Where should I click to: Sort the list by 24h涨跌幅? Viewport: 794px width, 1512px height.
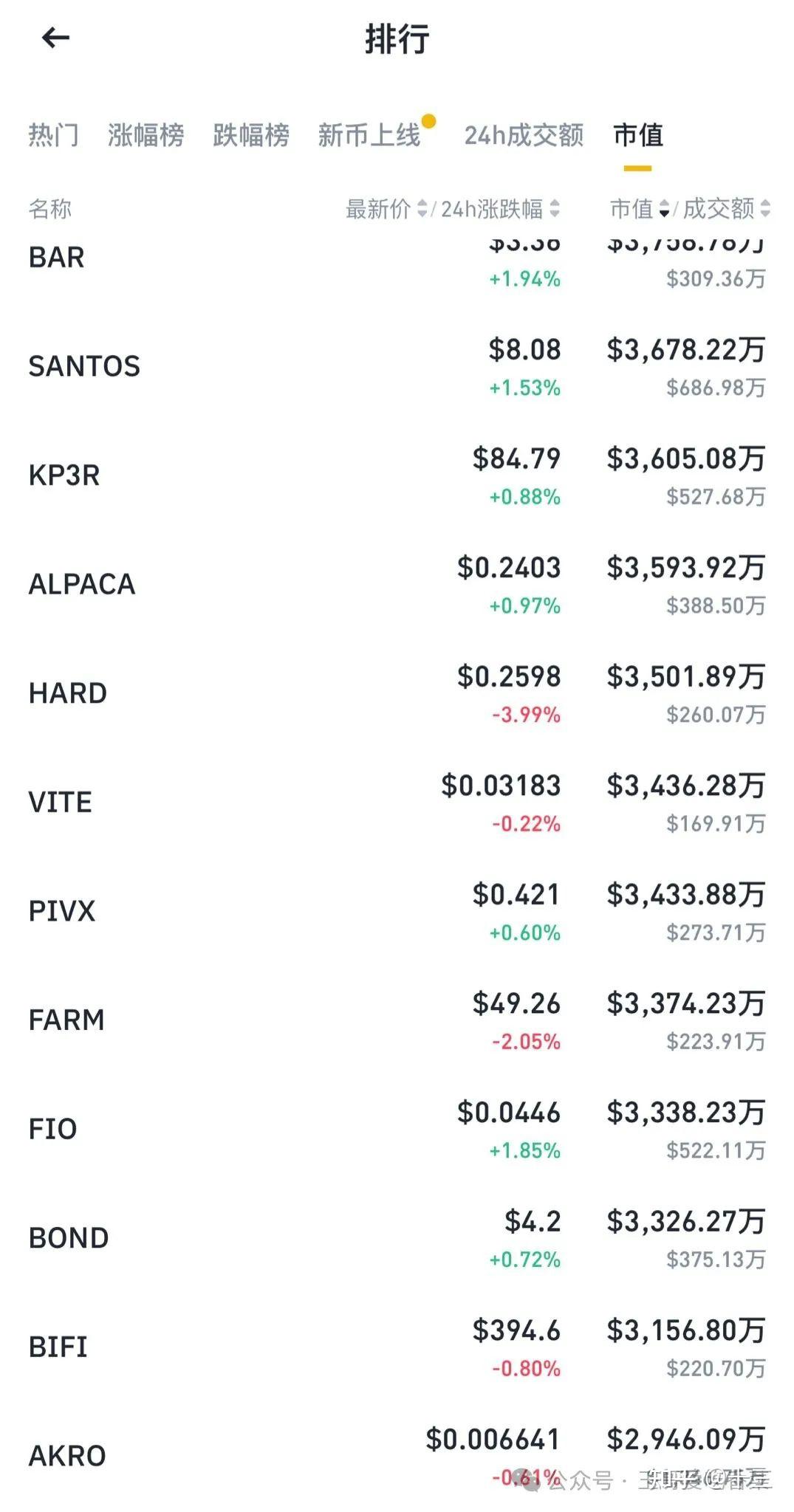click(500, 209)
